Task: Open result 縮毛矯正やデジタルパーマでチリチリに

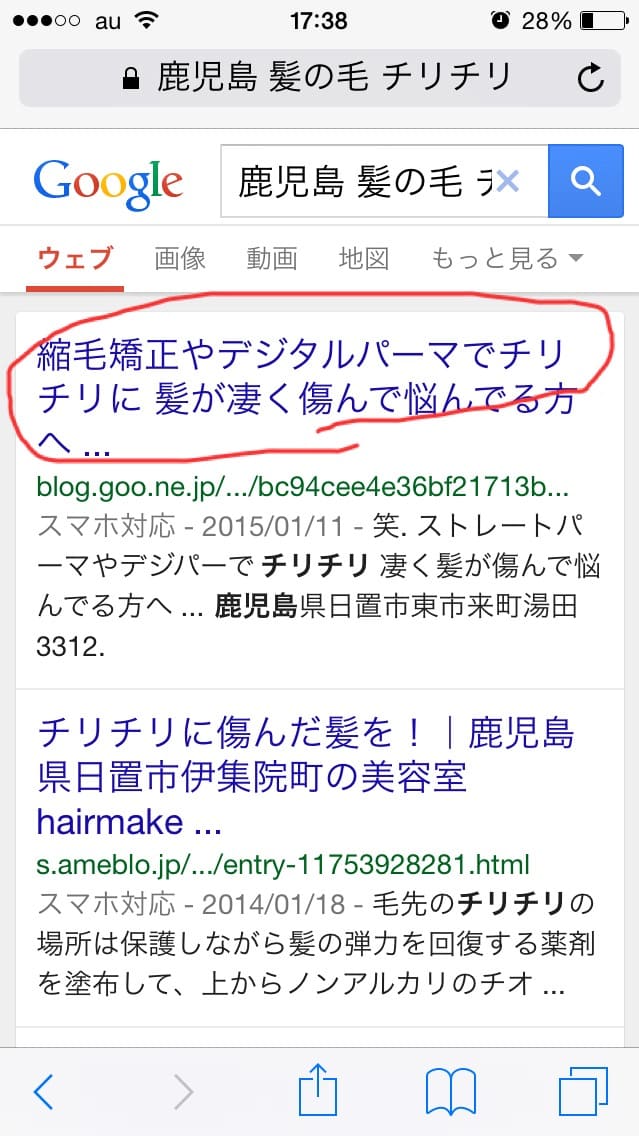Action: tap(300, 384)
